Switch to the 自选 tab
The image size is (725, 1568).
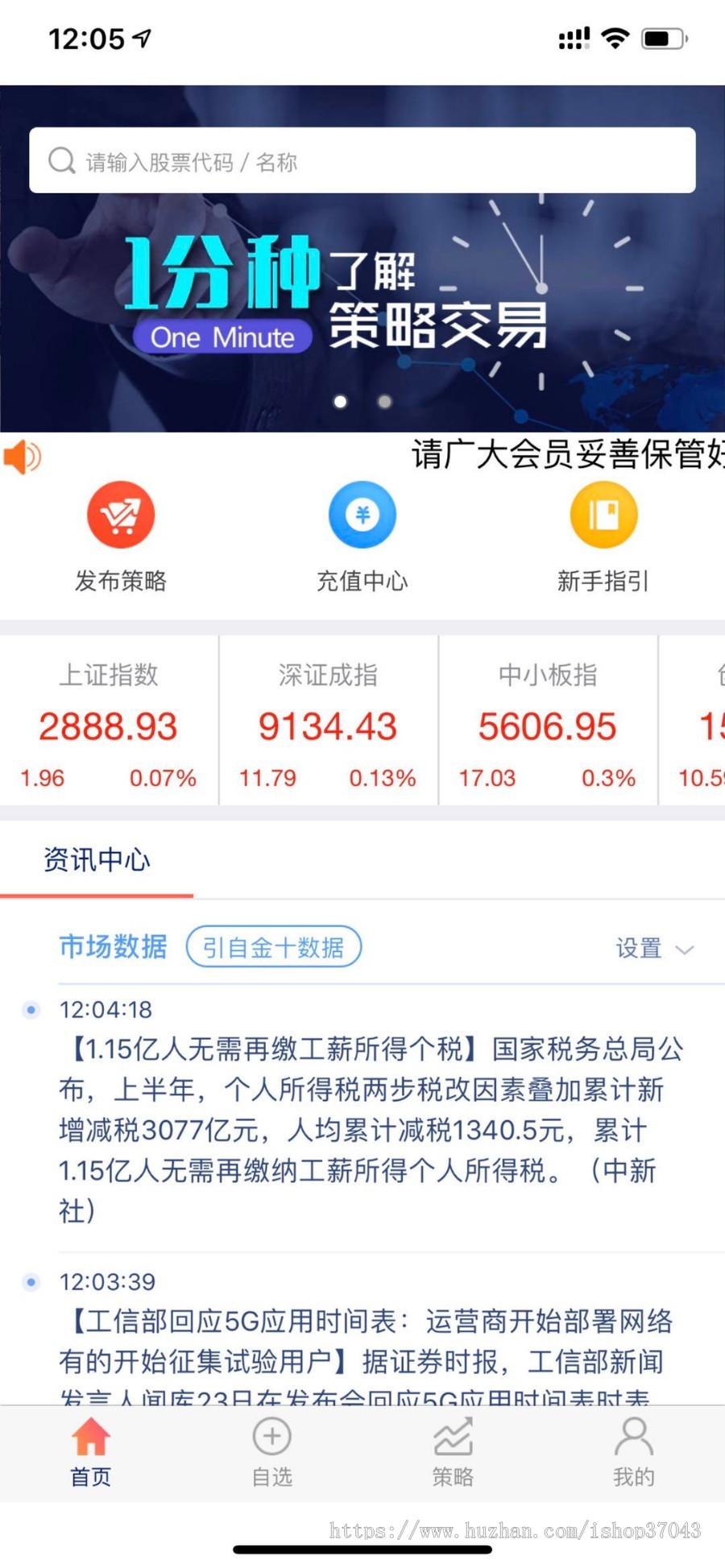tap(271, 1452)
